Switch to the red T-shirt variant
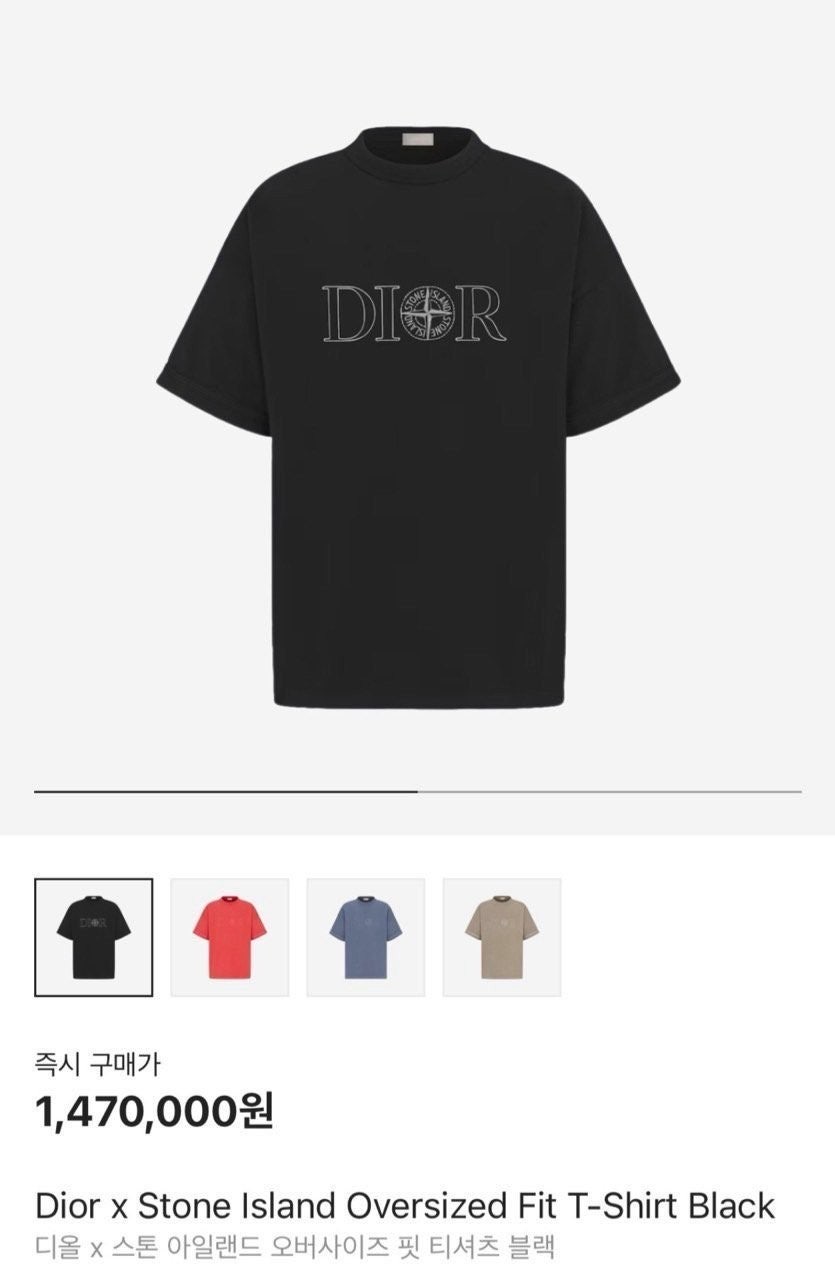Image resolution: width=835 pixels, height=1279 pixels. pyautogui.click(x=230, y=937)
